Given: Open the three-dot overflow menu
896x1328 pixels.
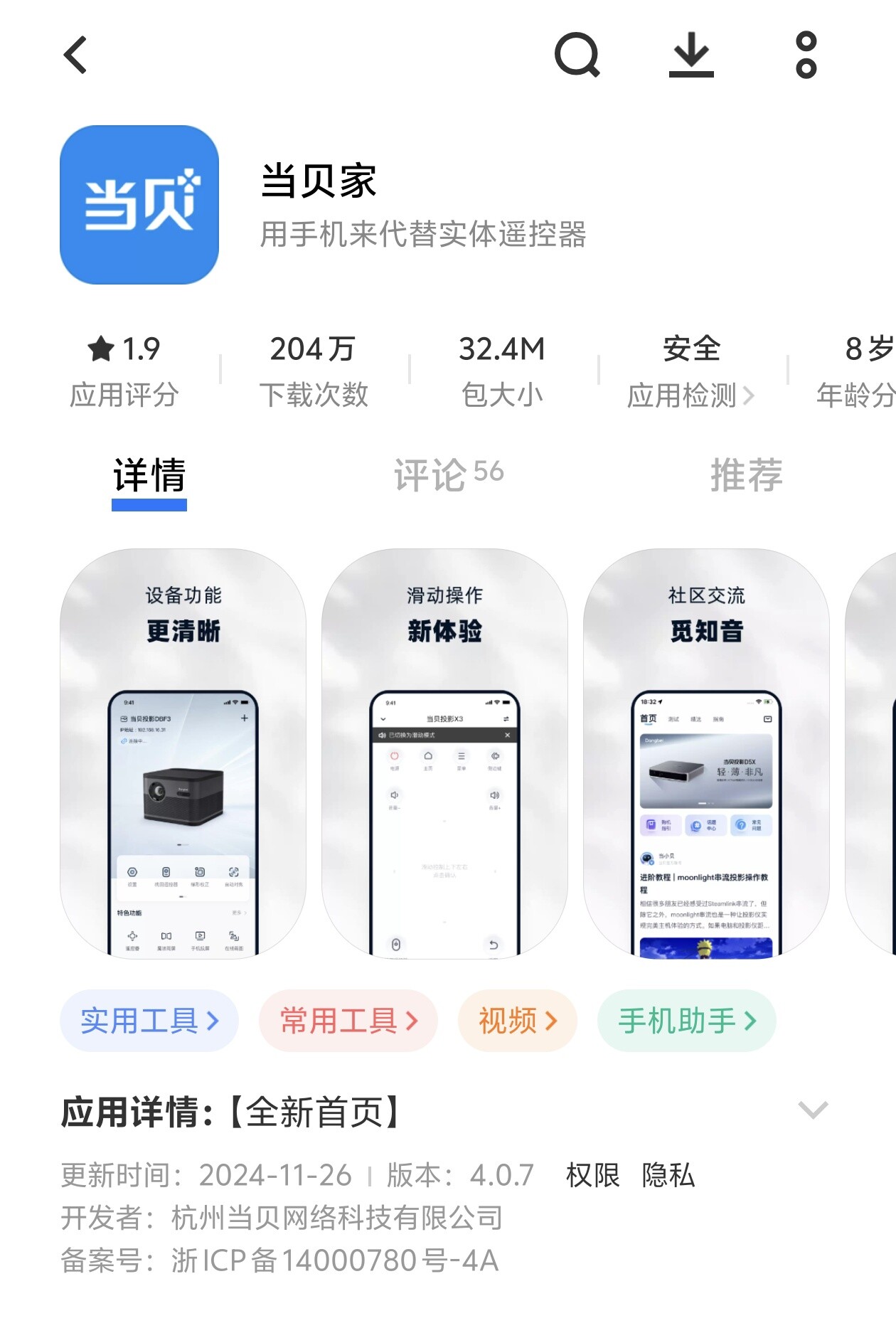Looking at the screenshot, I should pos(806,55).
